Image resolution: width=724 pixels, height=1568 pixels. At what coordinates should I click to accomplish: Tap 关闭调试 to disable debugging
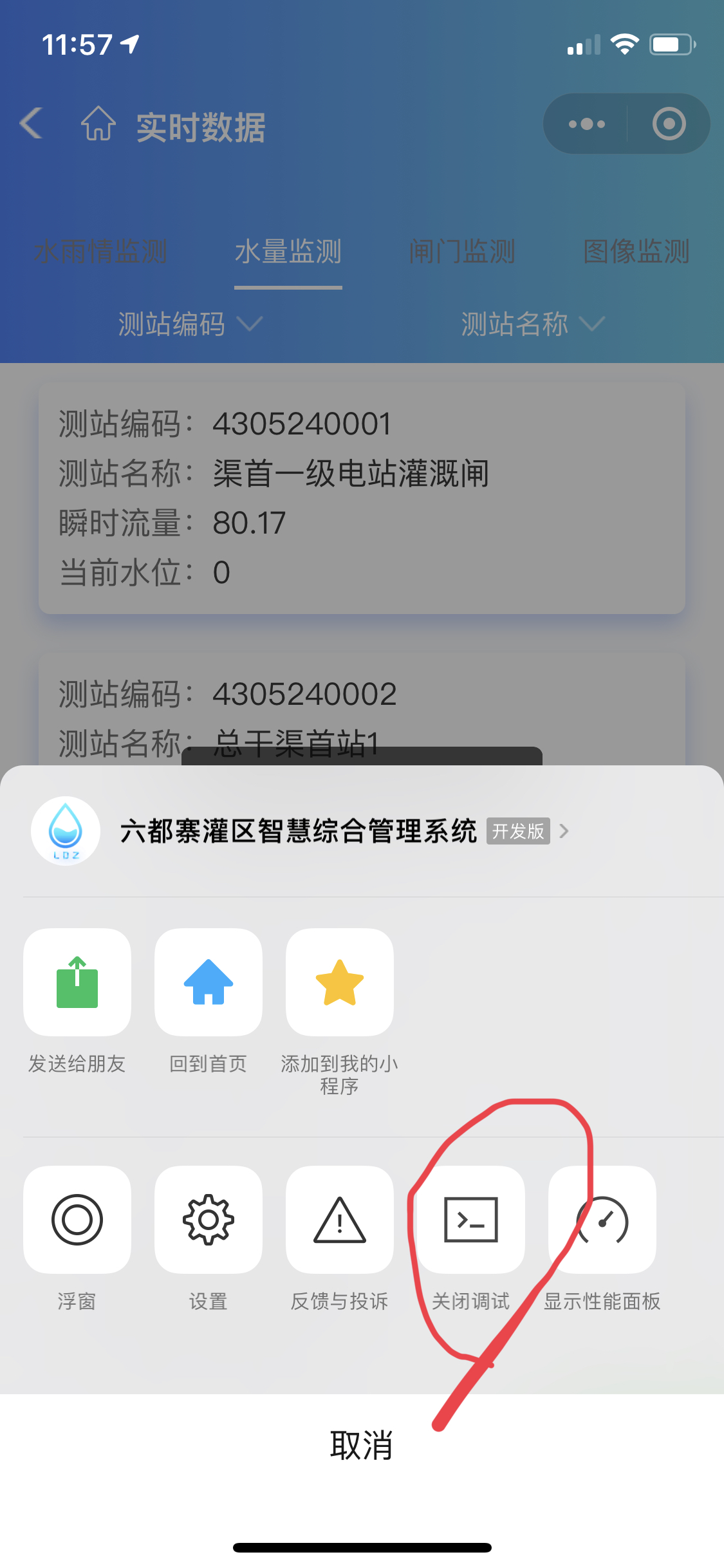click(x=471, y=1220)
